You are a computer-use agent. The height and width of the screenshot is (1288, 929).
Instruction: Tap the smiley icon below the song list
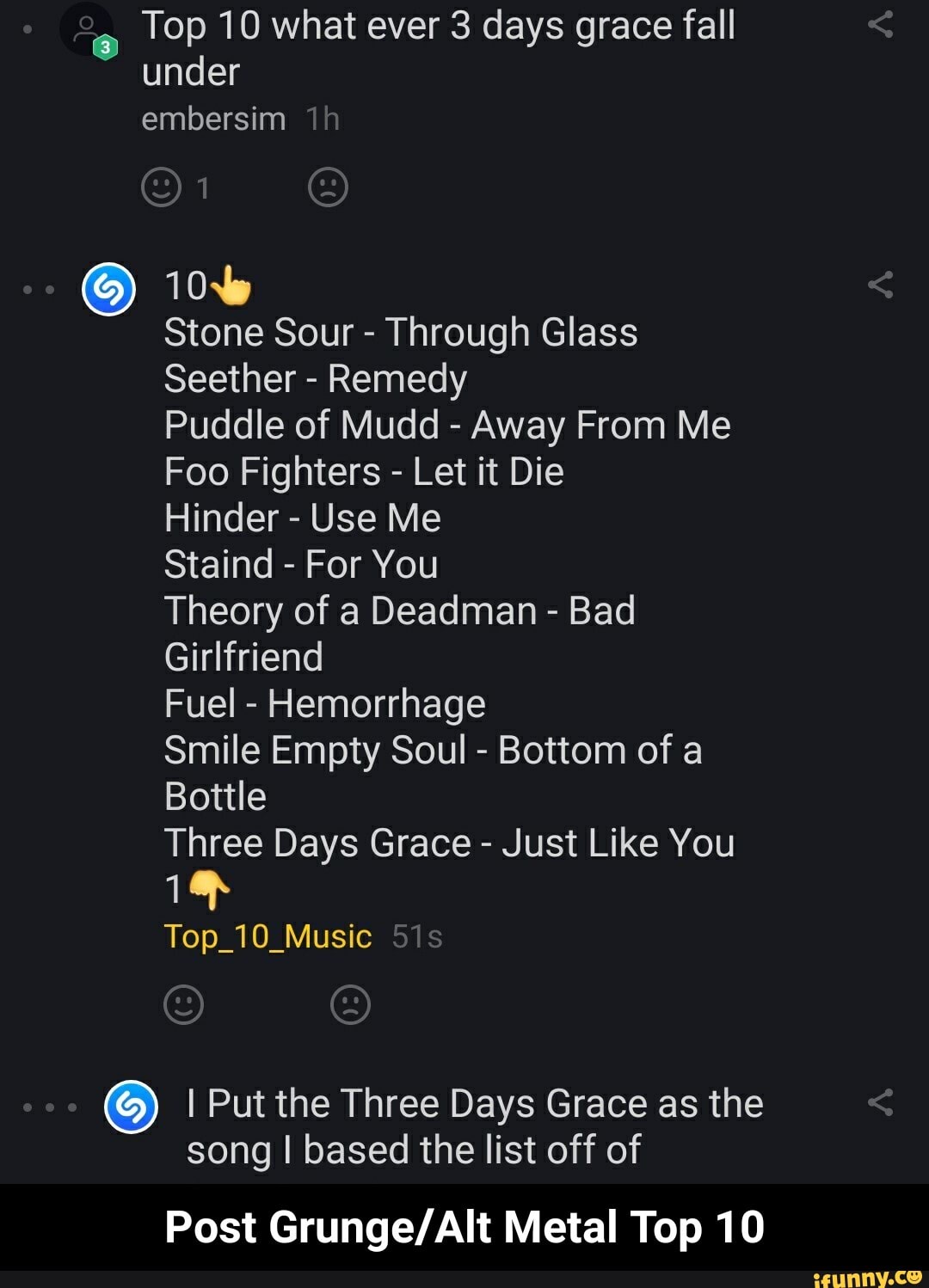pos(184,1003)
